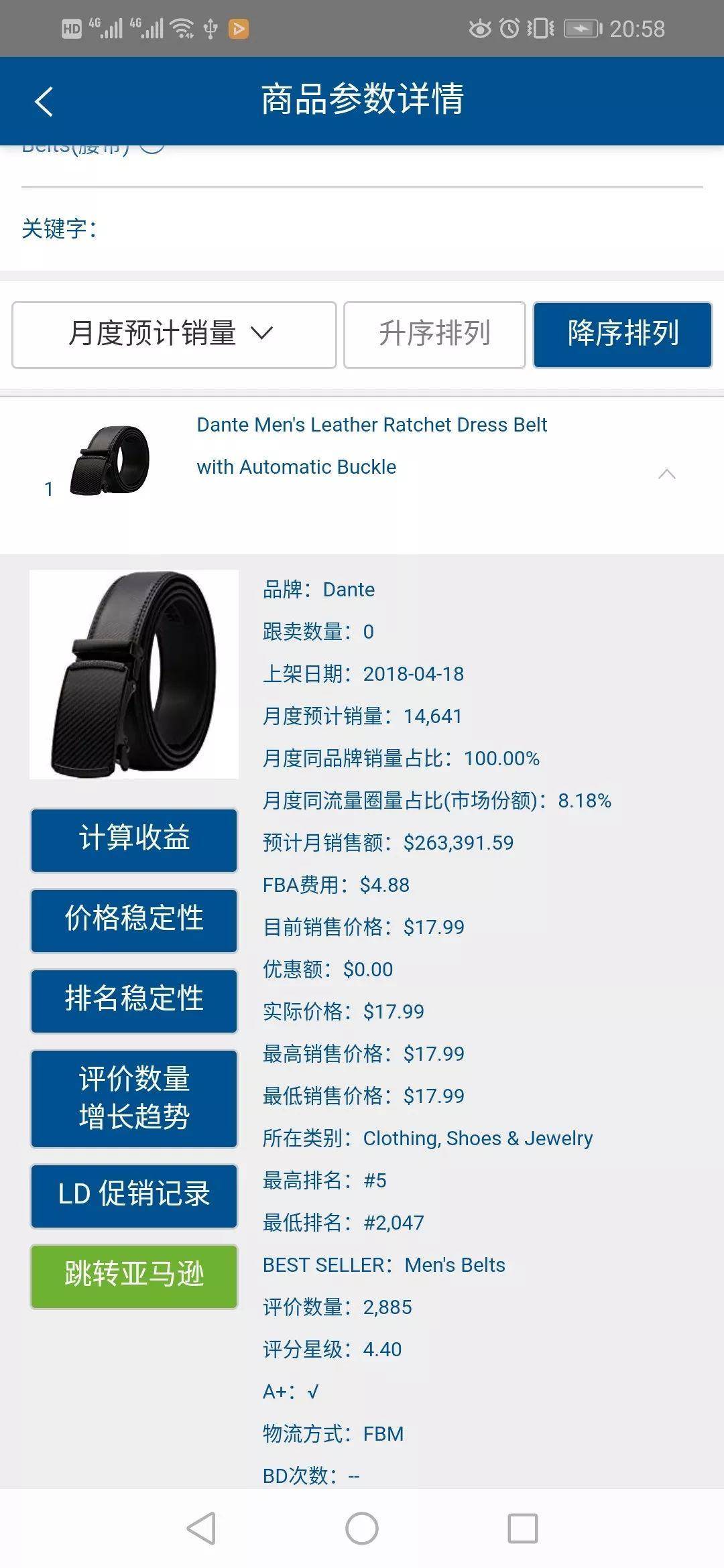The width and height of the screenshot is (724, 1568).
Task: Go back from 商品参数详情 page
Action: pyautogui.click(x=44, y=102)
